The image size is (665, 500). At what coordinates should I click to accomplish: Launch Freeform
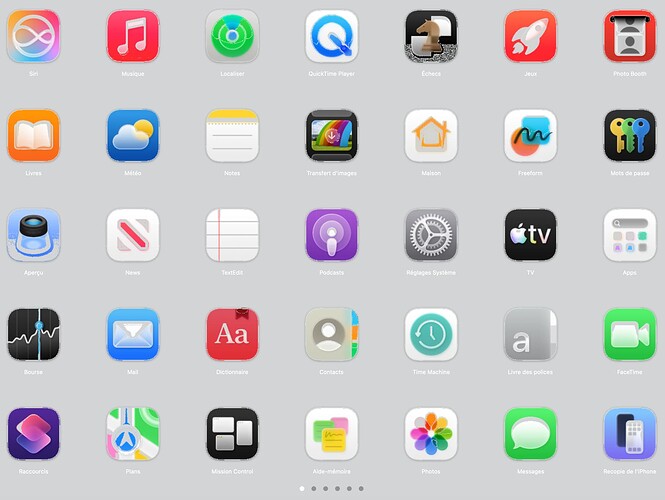point(530,136)
